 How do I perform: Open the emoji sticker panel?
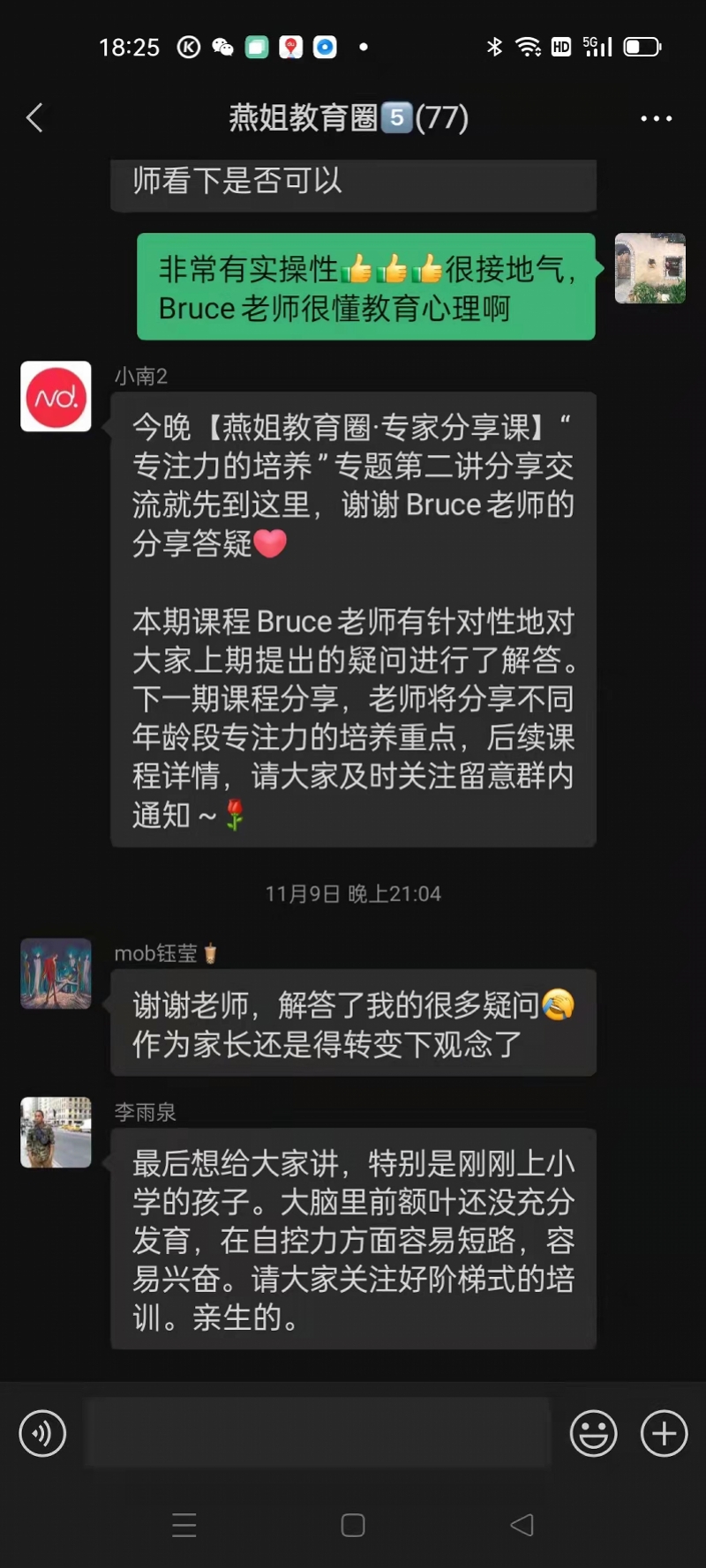(x=593, y=1433)
